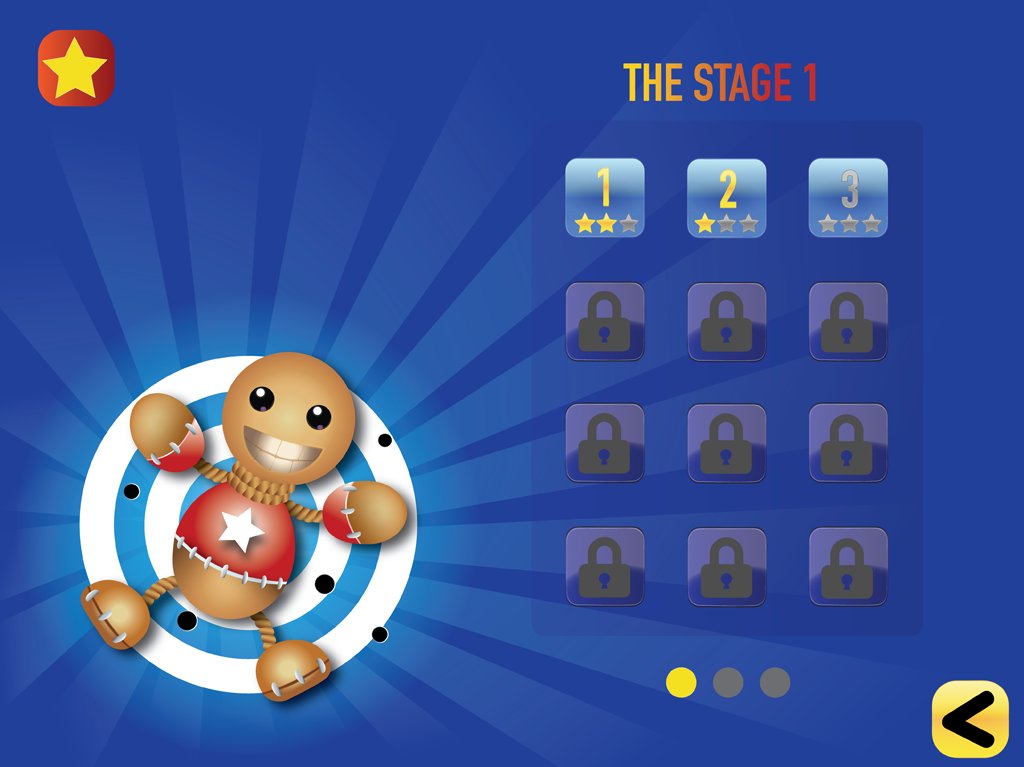
Task: Select the second page indicator dot
Action: click(728, 683)
